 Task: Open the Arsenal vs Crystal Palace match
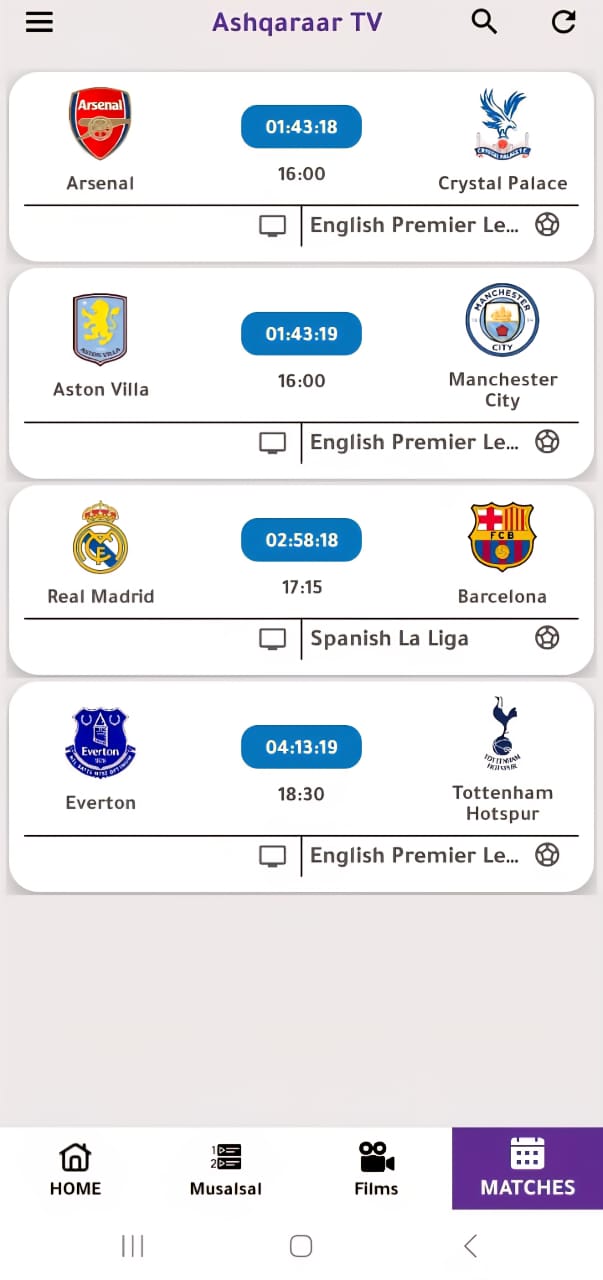[x=301, y=150]
